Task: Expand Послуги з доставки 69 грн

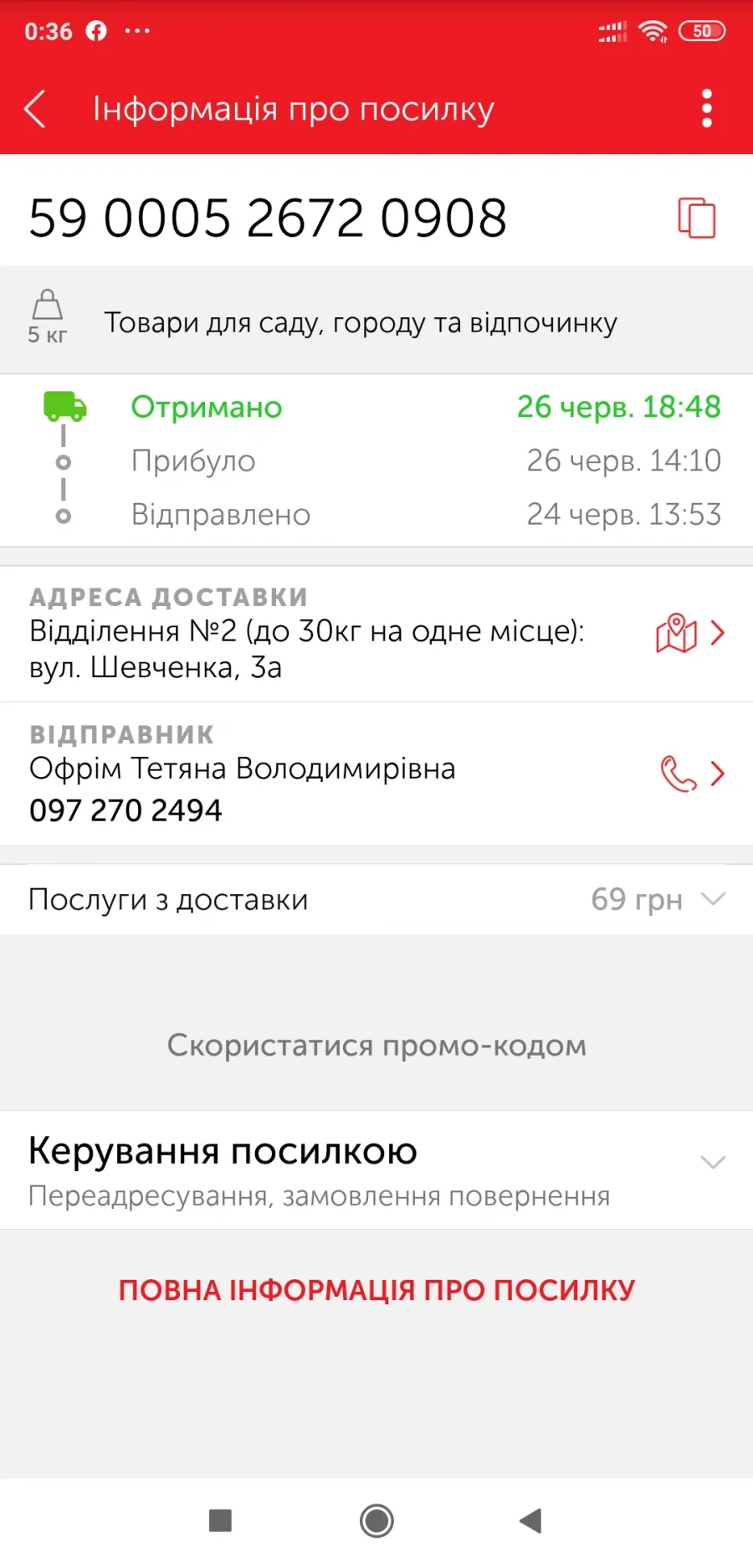Action: tap(376, 900)
